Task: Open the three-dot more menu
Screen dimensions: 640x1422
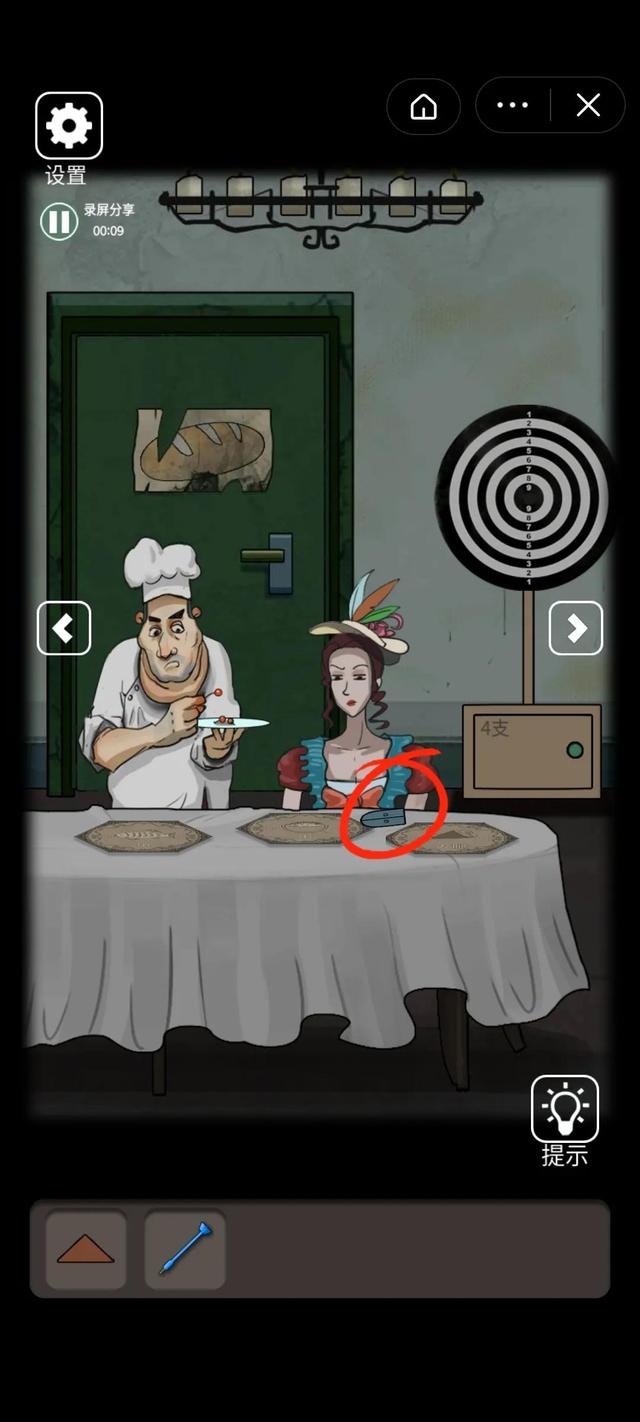Action: pos(512,106)
